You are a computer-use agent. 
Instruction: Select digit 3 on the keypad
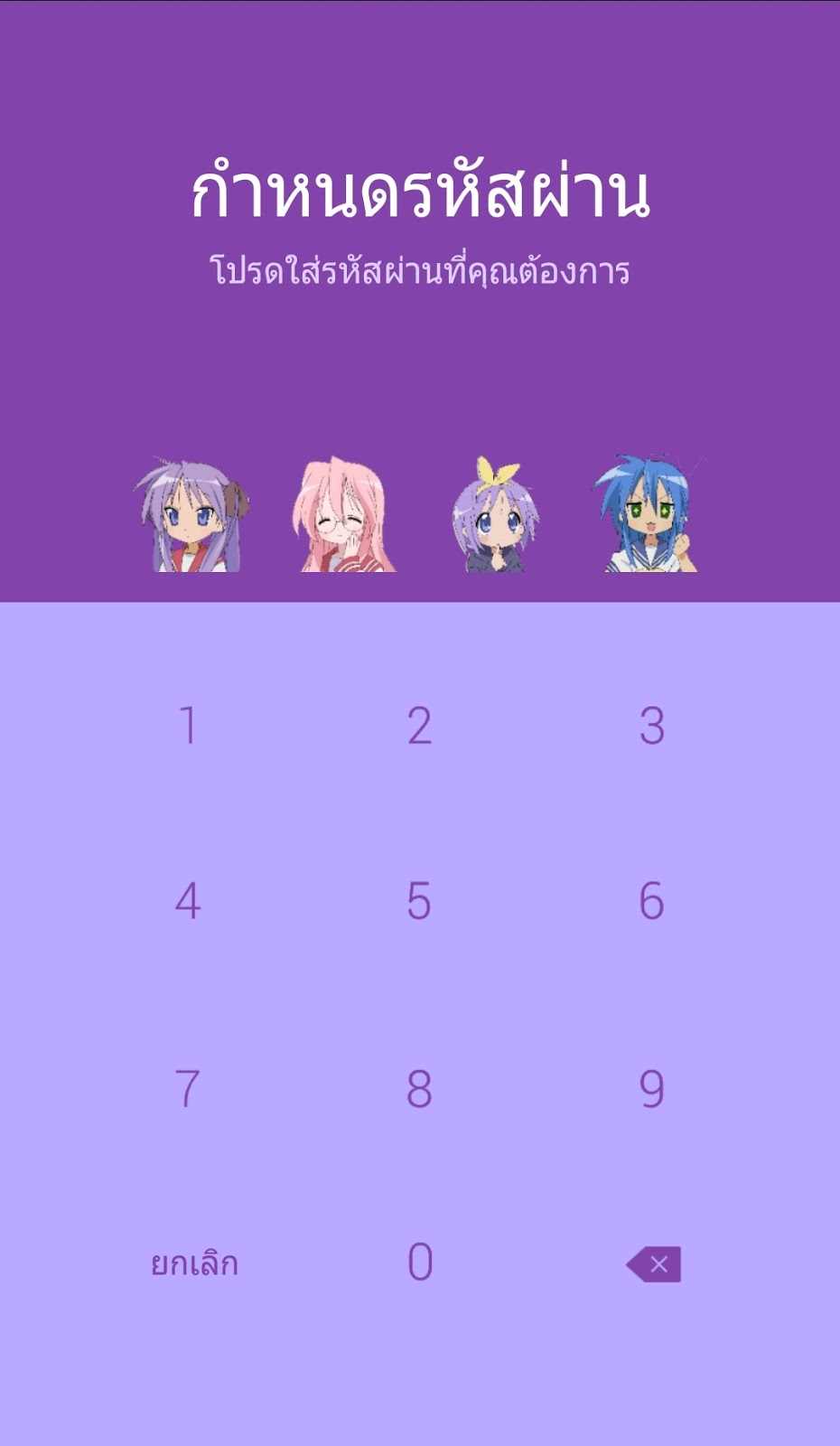(651, 725)
